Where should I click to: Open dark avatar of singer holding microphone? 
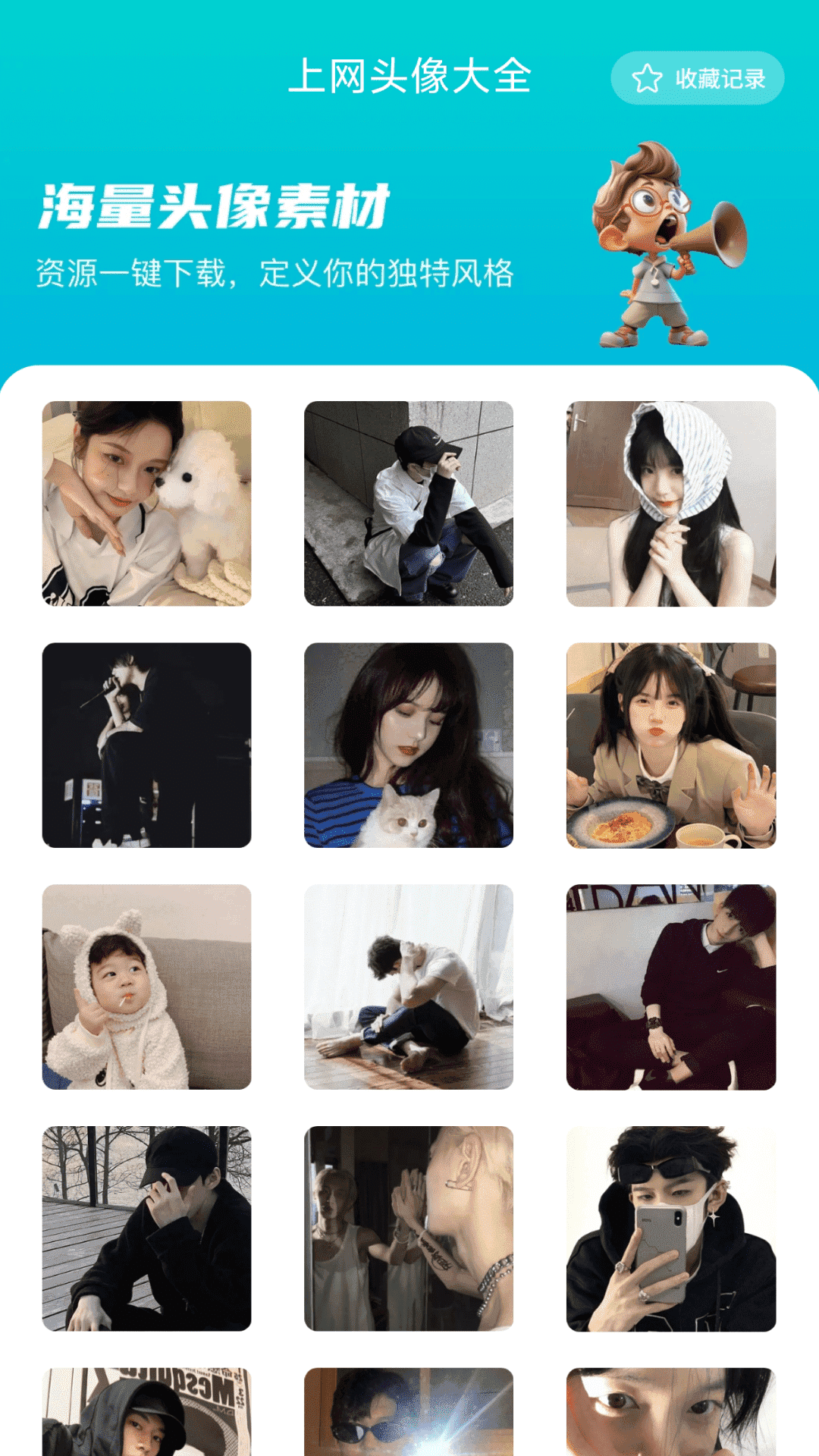click(x=146, y=745)
